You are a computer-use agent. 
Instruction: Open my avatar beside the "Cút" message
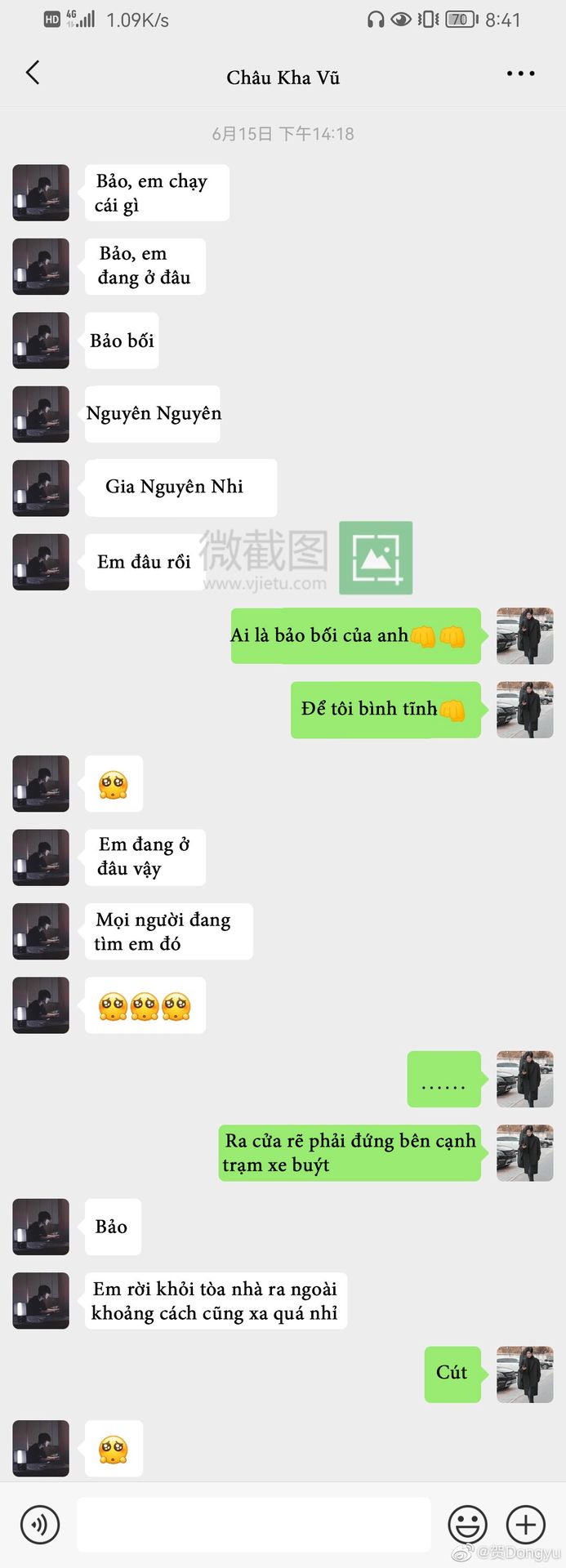525,1374
